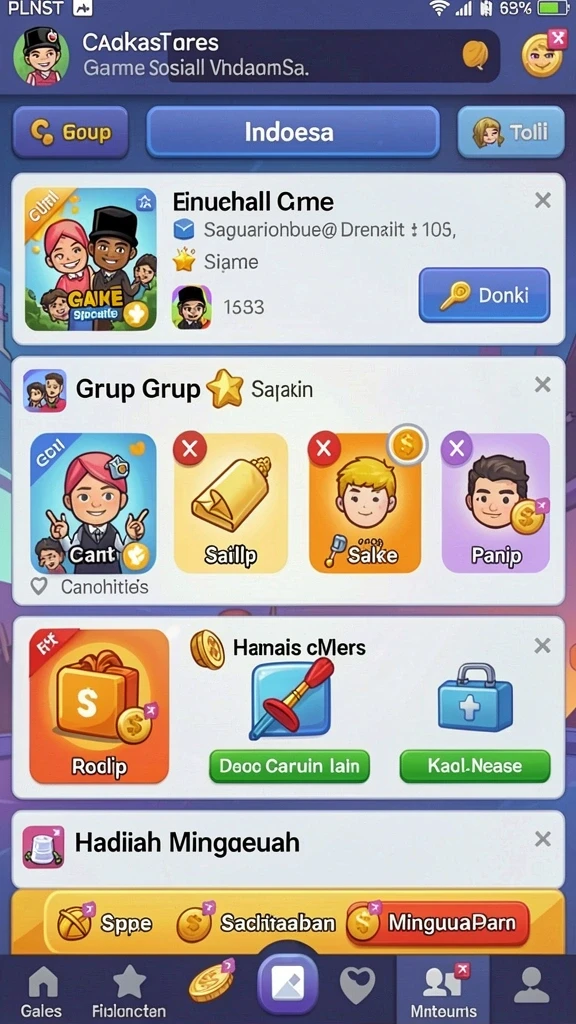
Task: Switch to the Gales tab
Action: (x=42, y=991)
